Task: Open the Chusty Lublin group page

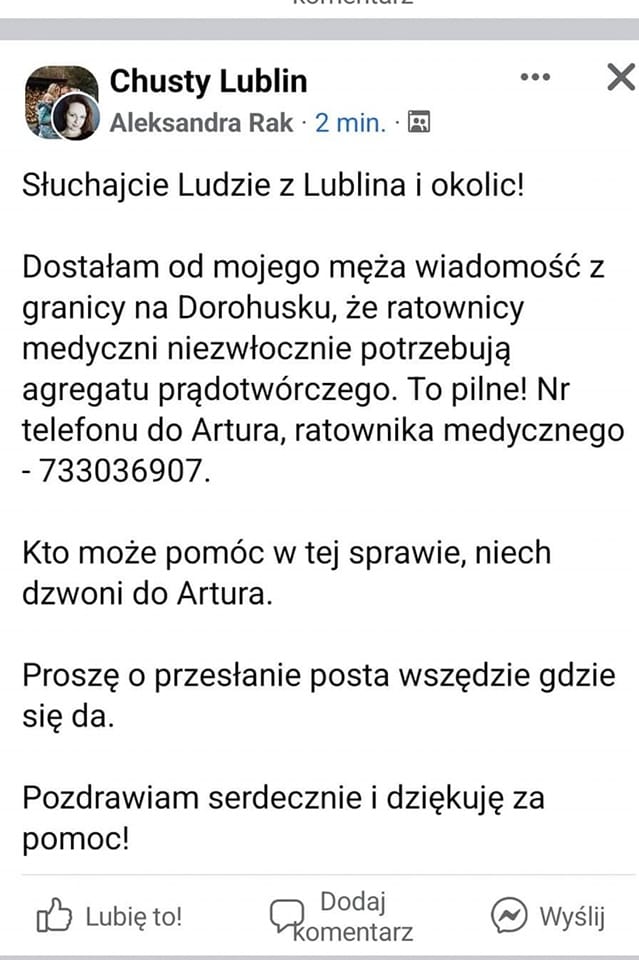Action: [208, 81]
